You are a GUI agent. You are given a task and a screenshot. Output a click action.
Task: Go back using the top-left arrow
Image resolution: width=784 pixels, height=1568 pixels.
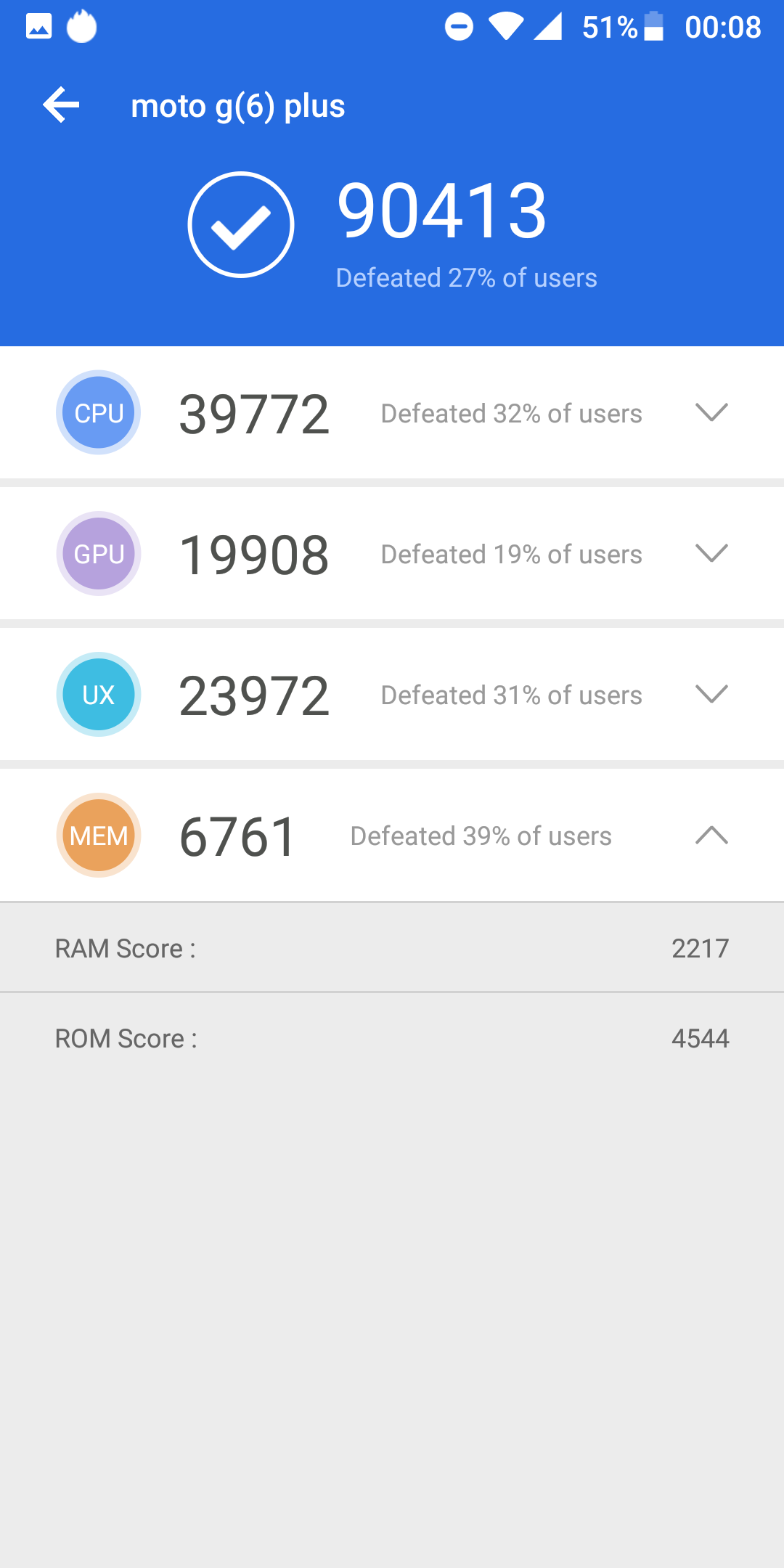coord(61,105)
